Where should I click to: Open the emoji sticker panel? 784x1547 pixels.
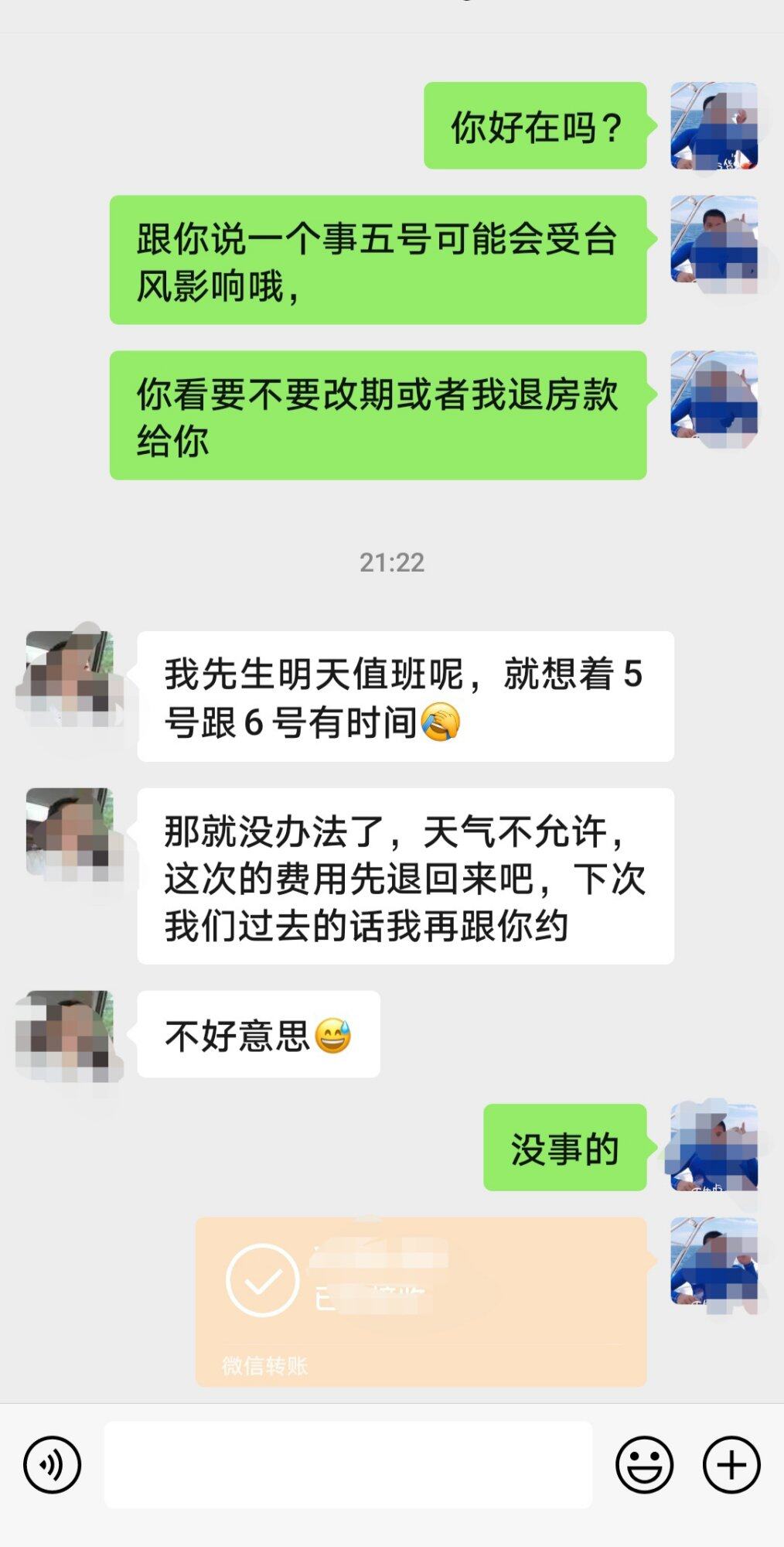(x=644, y=1464)
